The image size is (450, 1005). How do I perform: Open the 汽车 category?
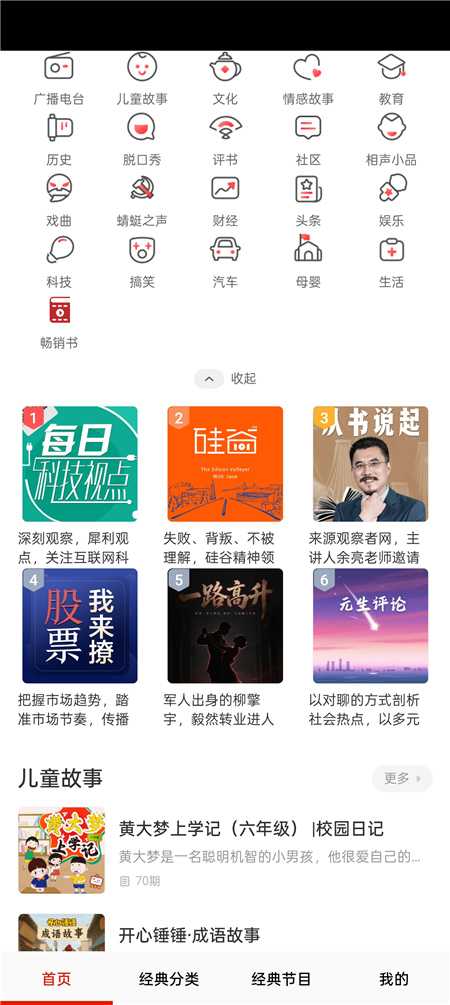(x=225, y=261)
